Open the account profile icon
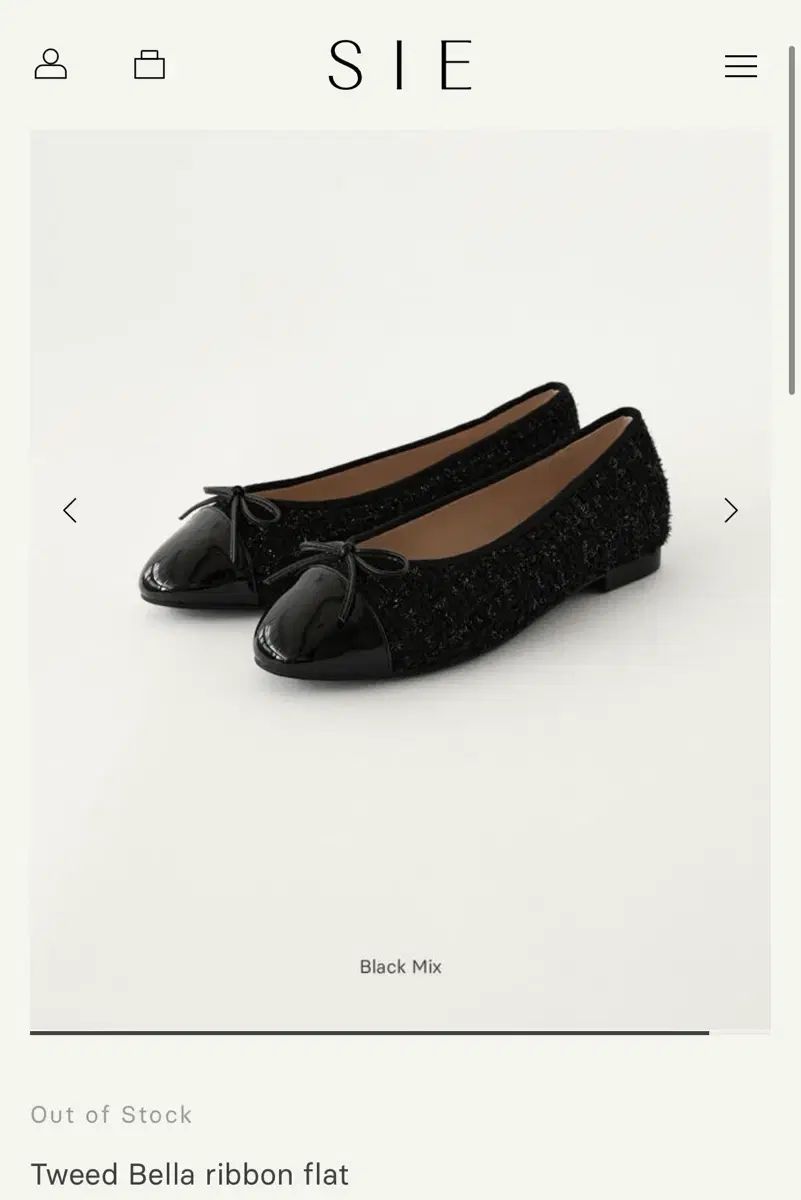The height and width of the screenshot is (1200, 801). (51, 65)
